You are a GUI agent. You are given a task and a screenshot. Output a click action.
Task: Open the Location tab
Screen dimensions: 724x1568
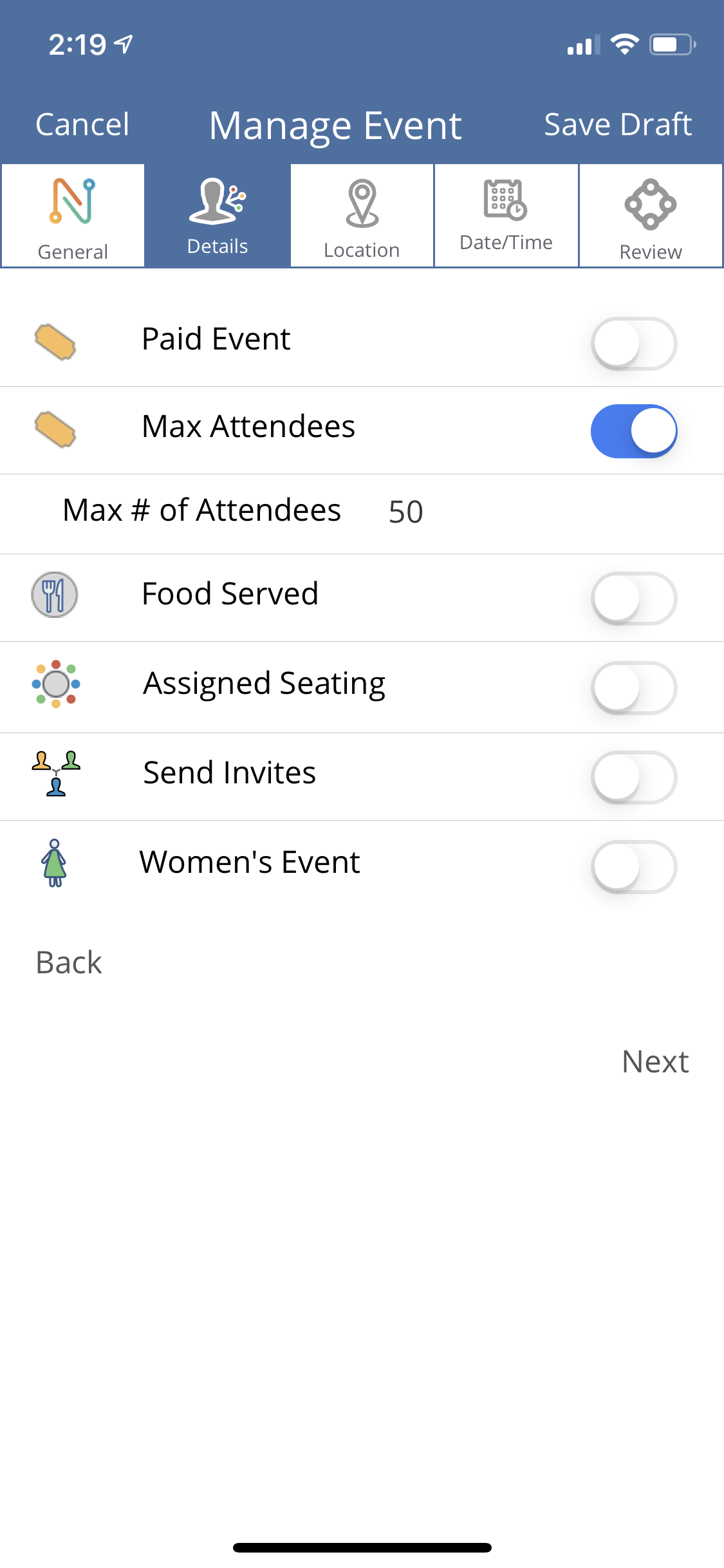(362, 217)
